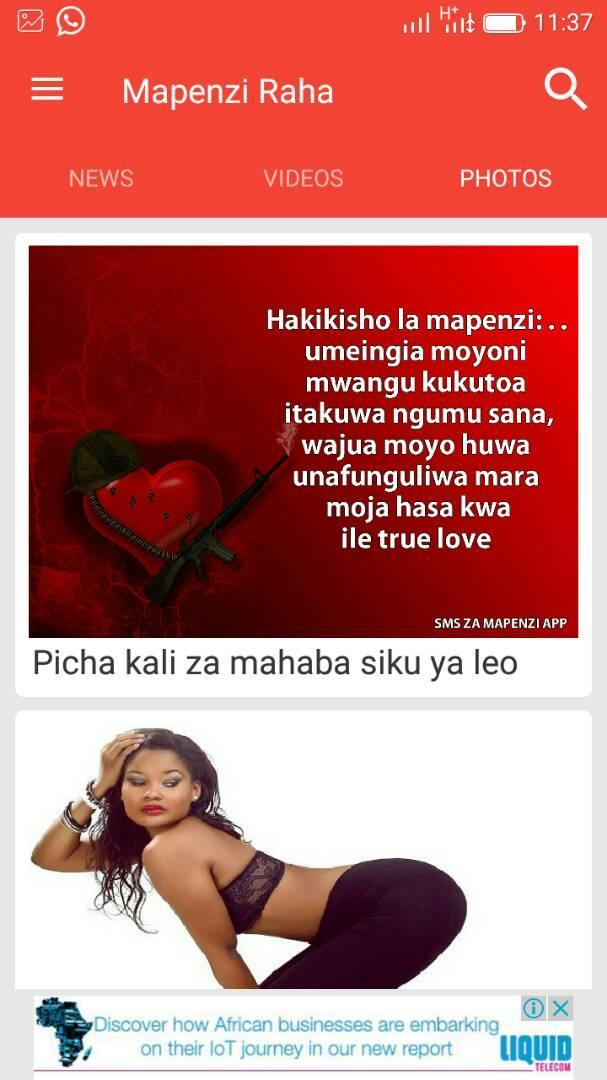Image resolution: width=607 pixels, height=1080 pixels.
Task: Open the second photo card with woman posing
Action: (303, 850)
